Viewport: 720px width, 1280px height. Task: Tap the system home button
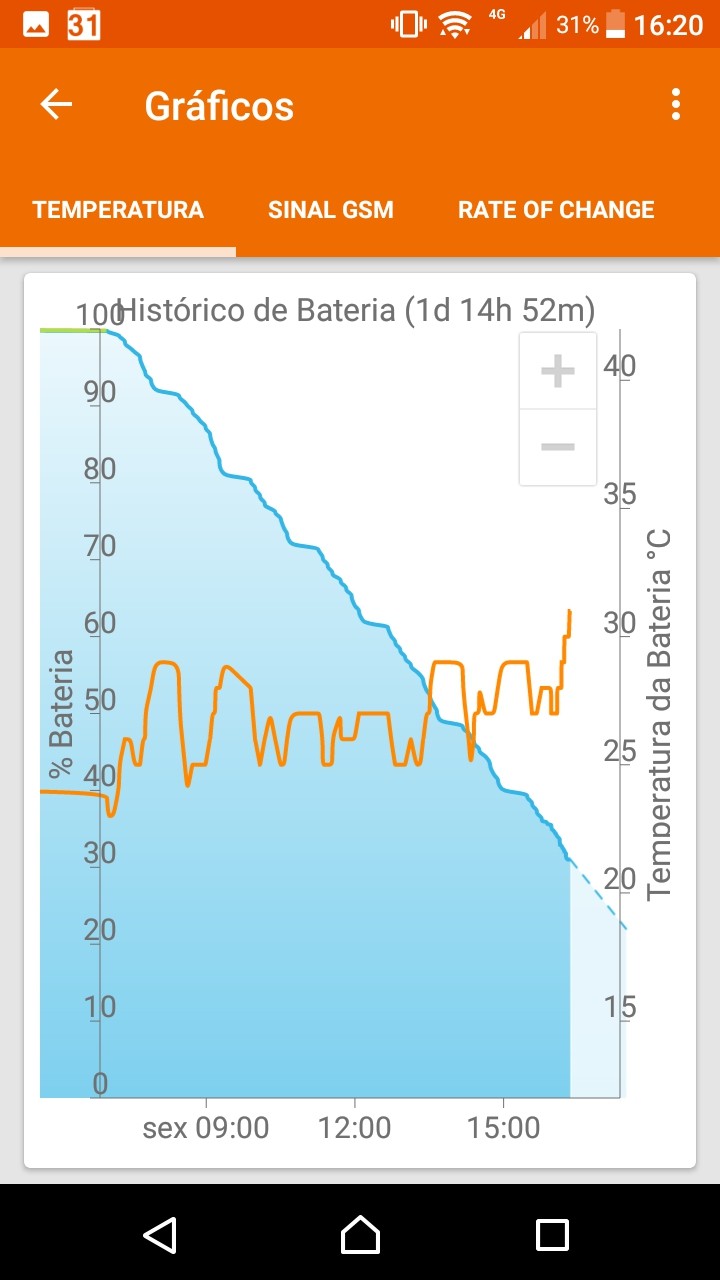pos(360,1234)
